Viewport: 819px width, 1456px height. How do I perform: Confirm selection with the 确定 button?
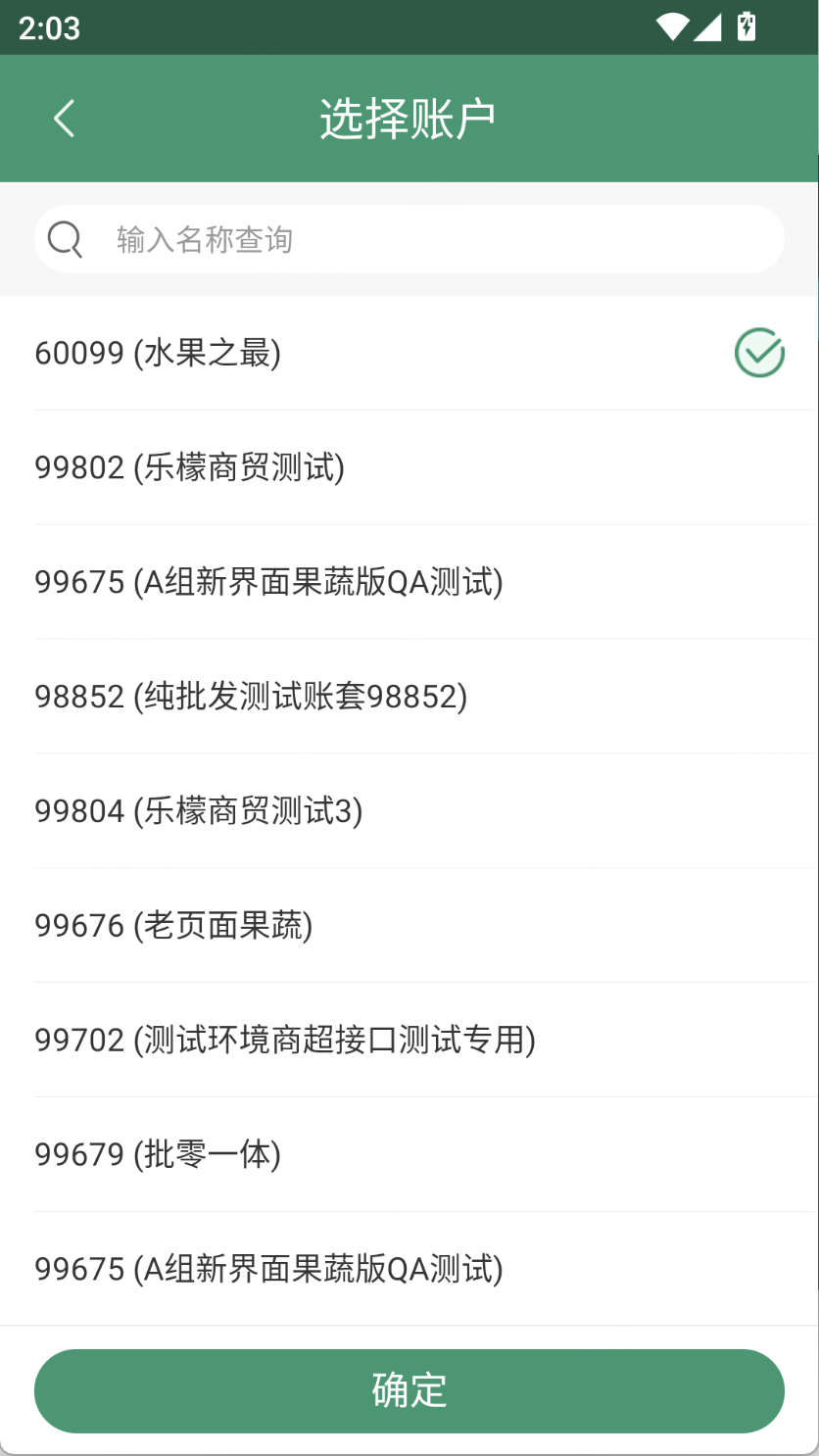(x=409, y=1390)
